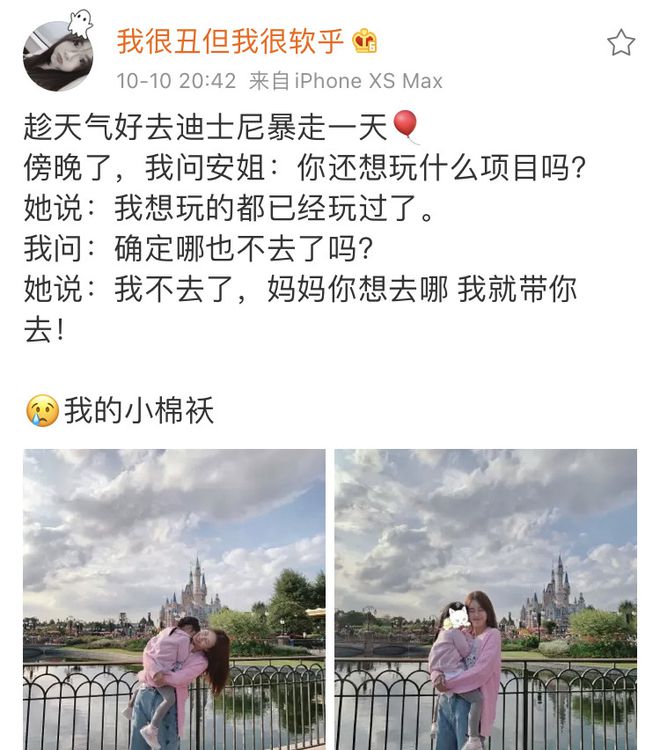Open the left photo with the lying pose

(x=174, y=599)
